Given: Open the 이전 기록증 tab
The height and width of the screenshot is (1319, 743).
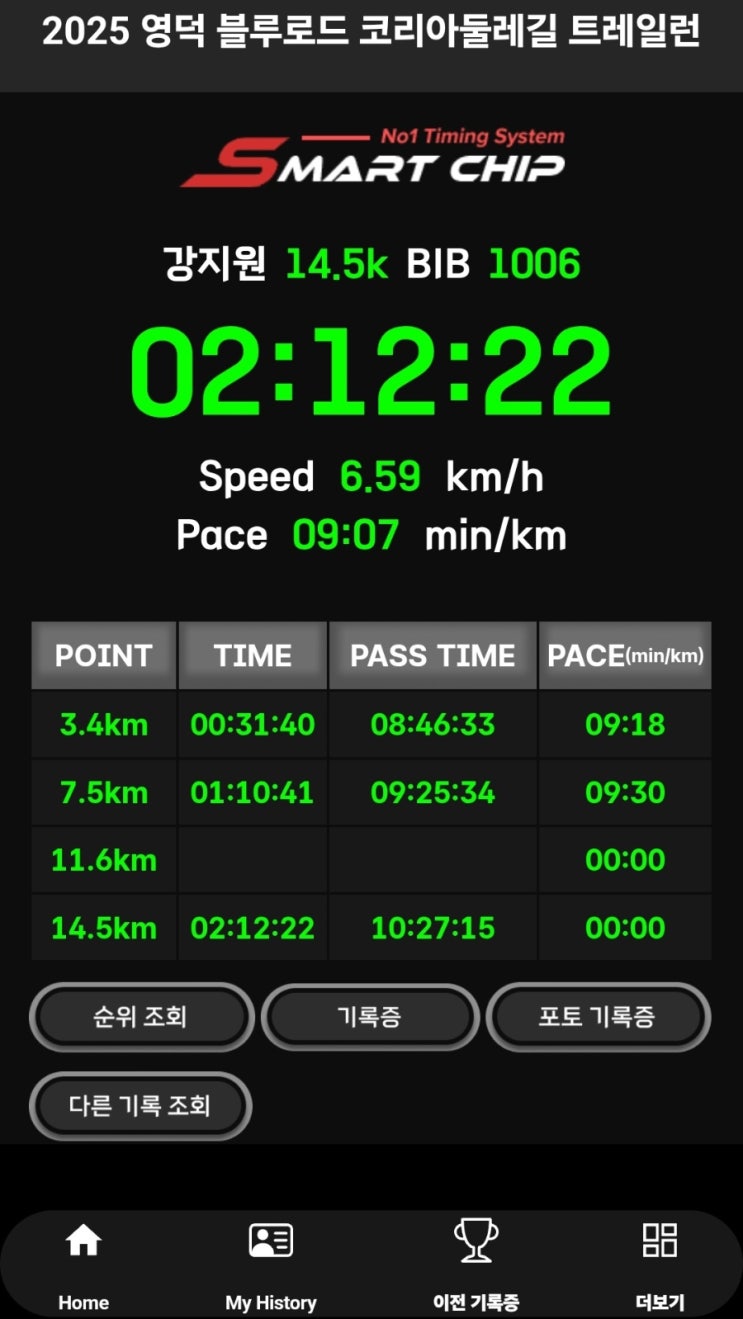Looking at the screenshot, I should 475,1264.
